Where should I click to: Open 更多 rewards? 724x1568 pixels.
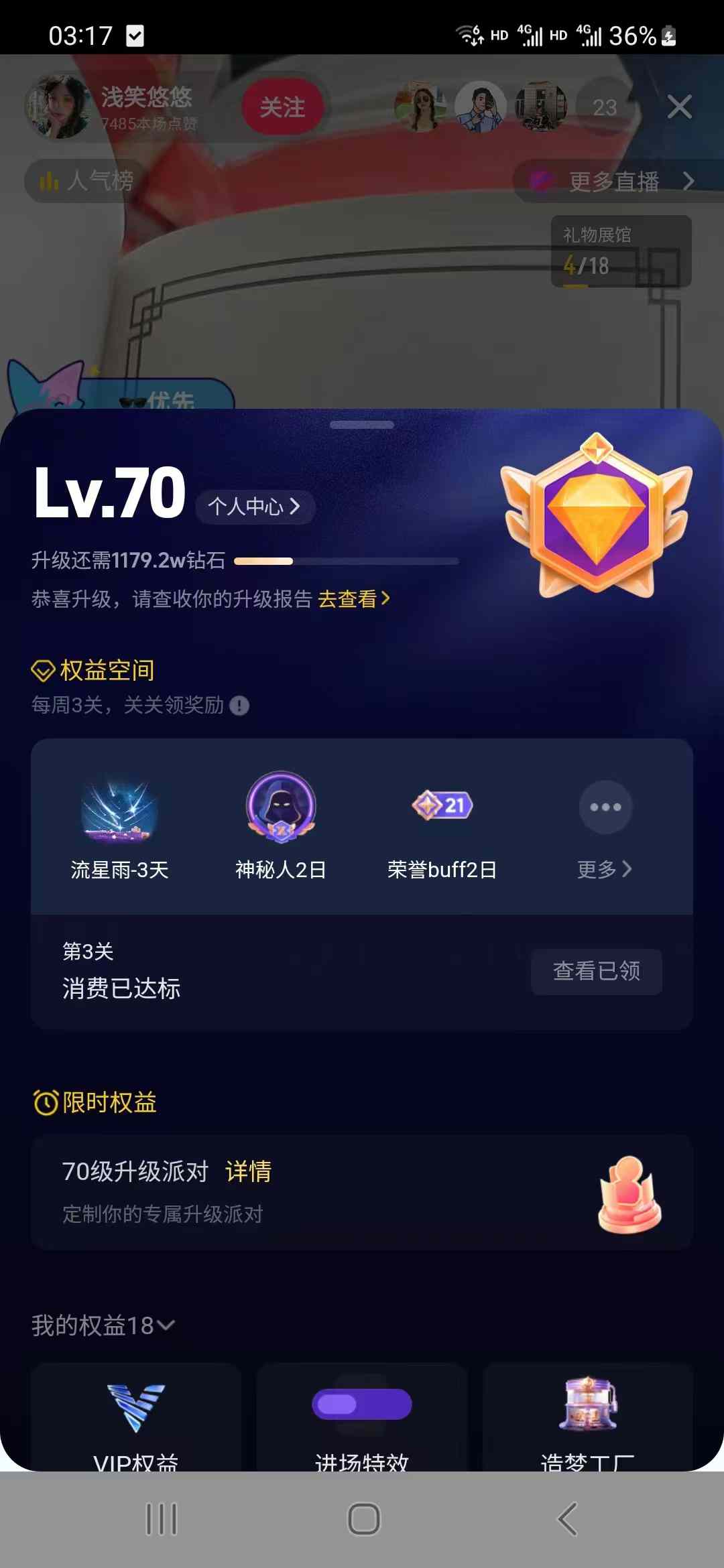(605, 827)
